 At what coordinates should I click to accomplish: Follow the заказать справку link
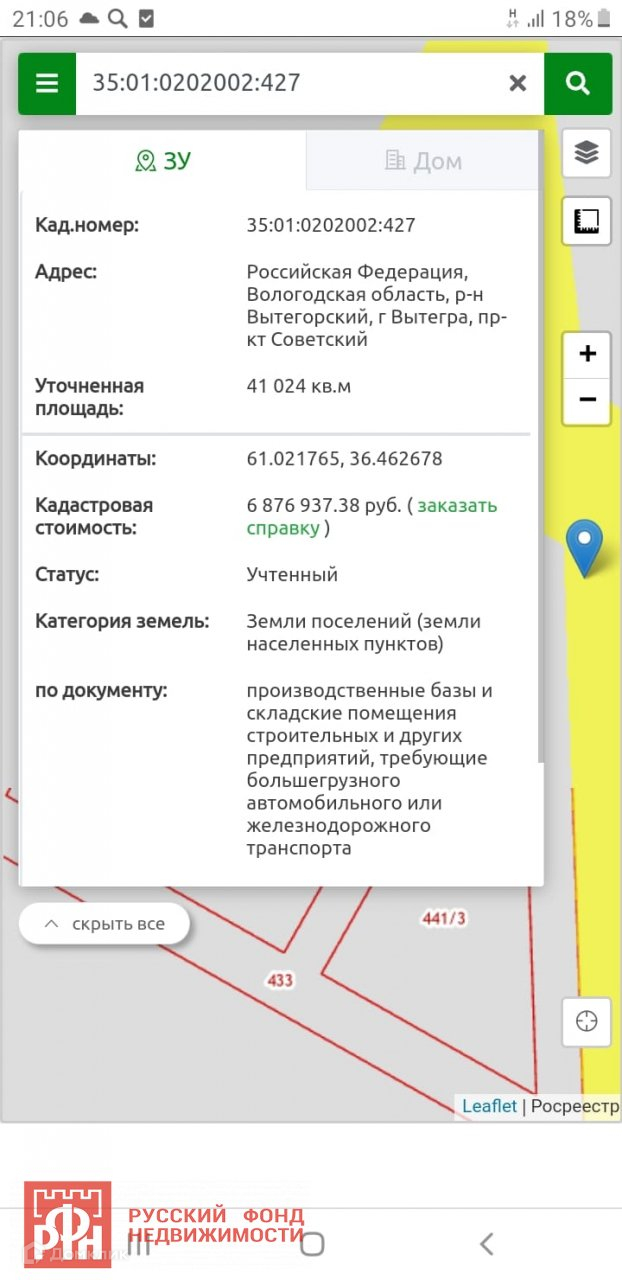[372, 517]
